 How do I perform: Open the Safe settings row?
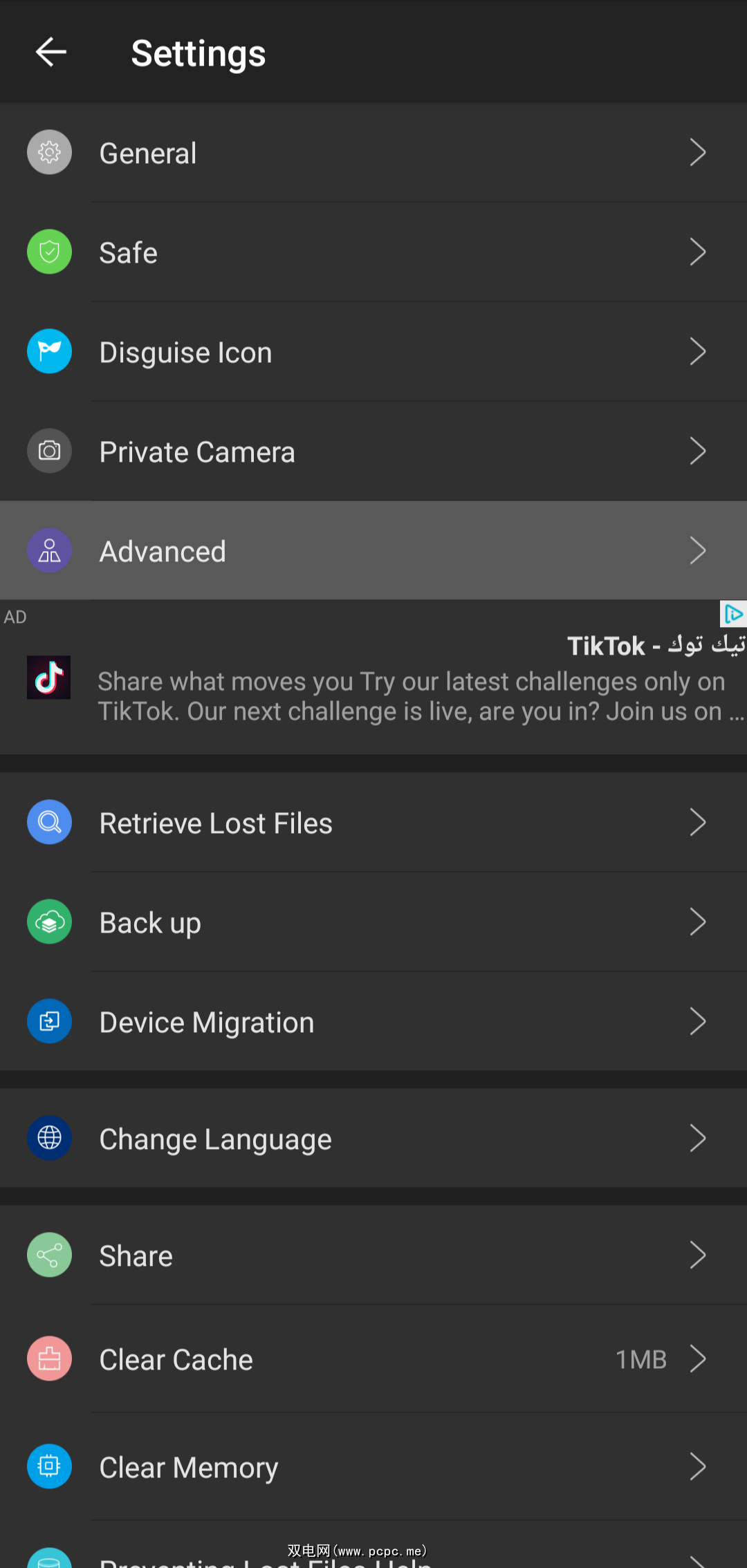[x=373, y=252]
